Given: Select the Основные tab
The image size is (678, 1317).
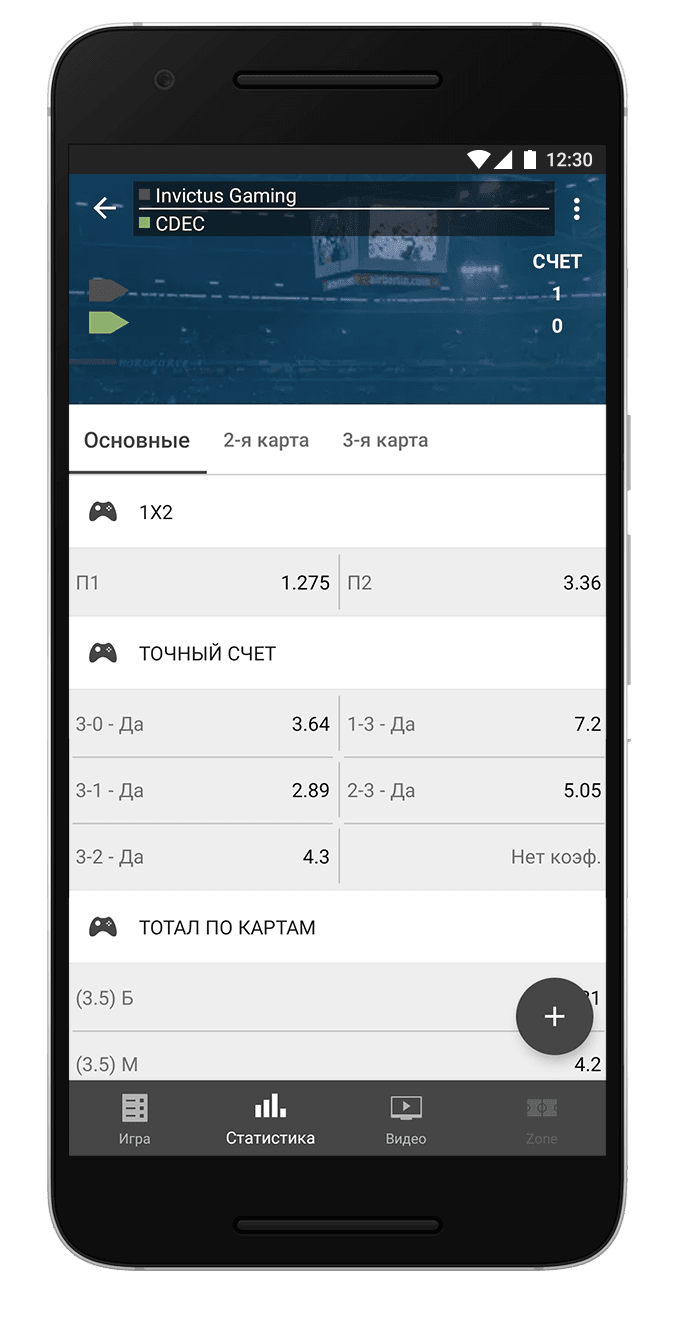Looking at the screenshot, I should 137,440.
